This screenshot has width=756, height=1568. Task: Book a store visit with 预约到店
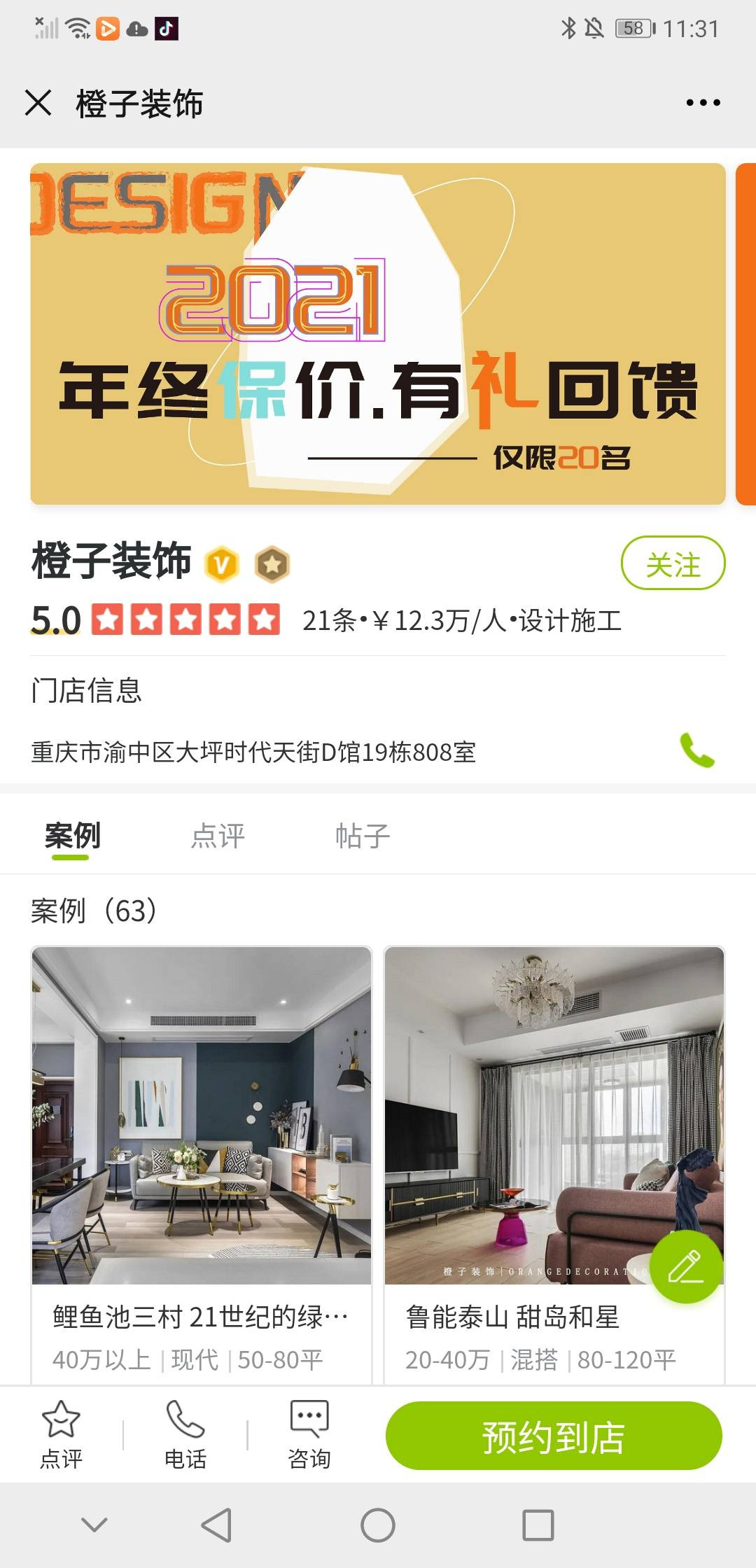click(x=553, y=1436)
